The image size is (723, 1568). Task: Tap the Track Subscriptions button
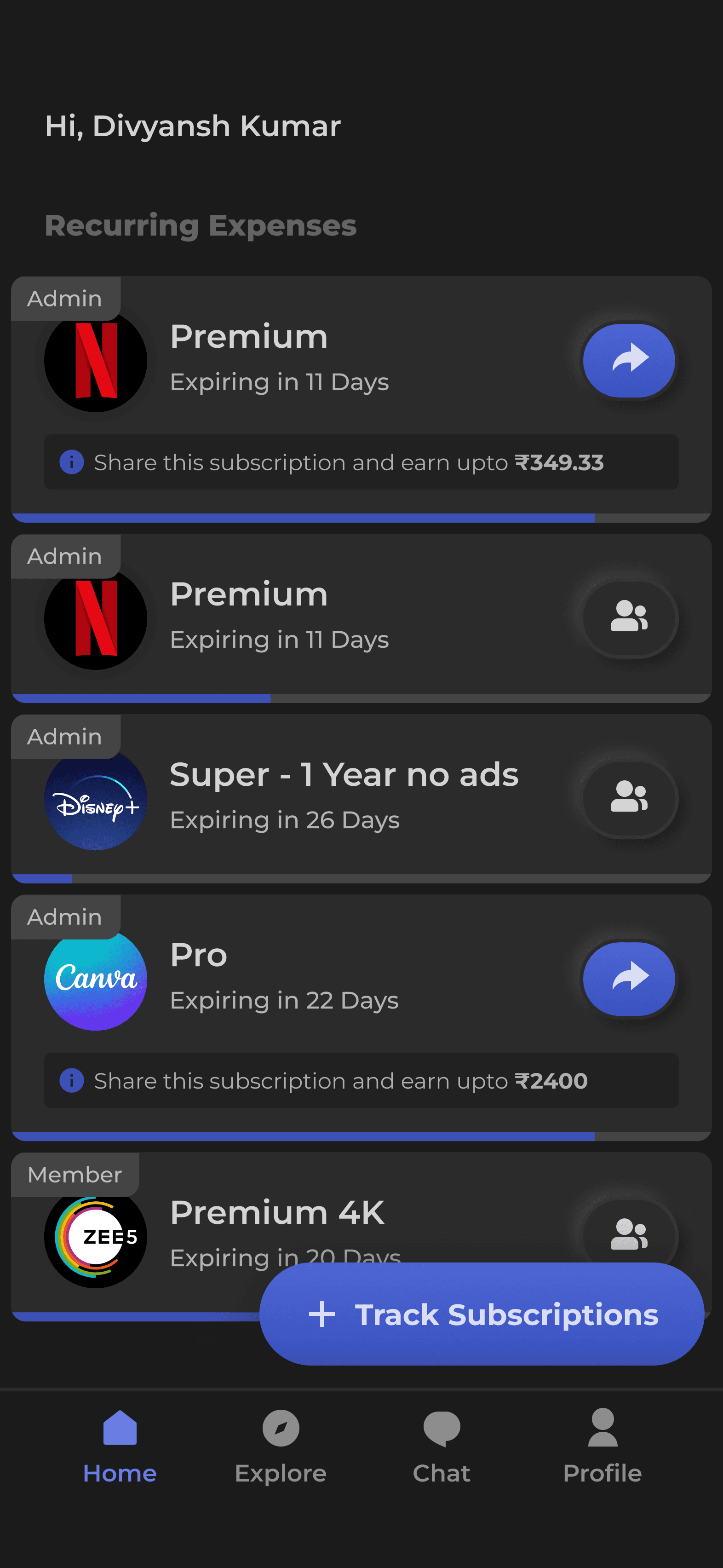482,1314
